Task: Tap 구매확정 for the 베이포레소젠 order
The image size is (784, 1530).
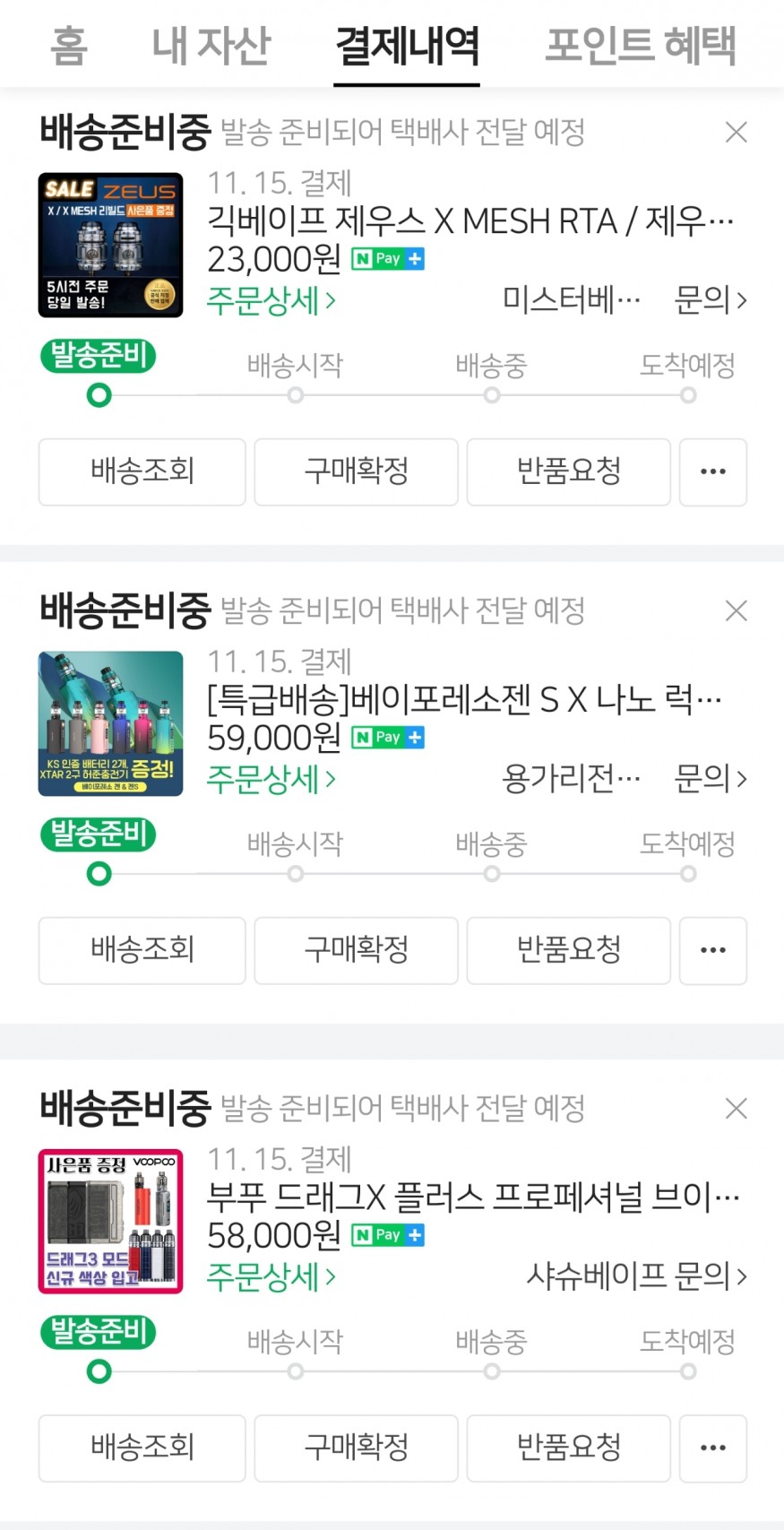Action: (x=356, y=950)
